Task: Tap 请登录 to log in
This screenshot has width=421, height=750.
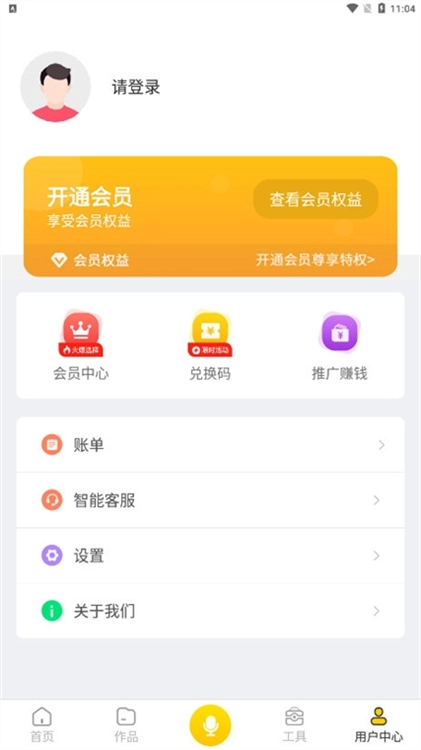Action: tap(136, 87)
